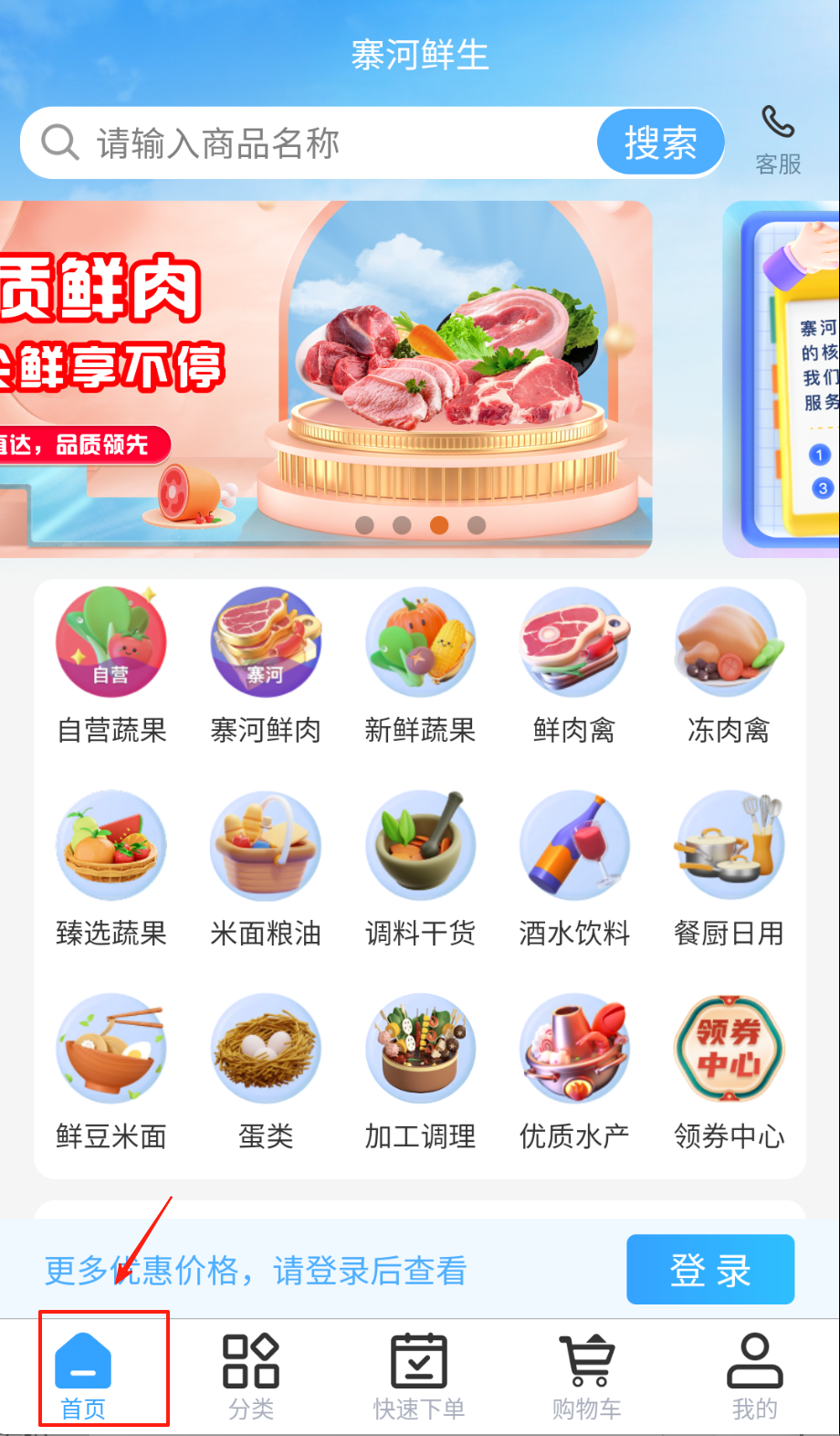The image size is (840, 1436).
Task: Go to the 我的 tab
Action: point(754,1376)
